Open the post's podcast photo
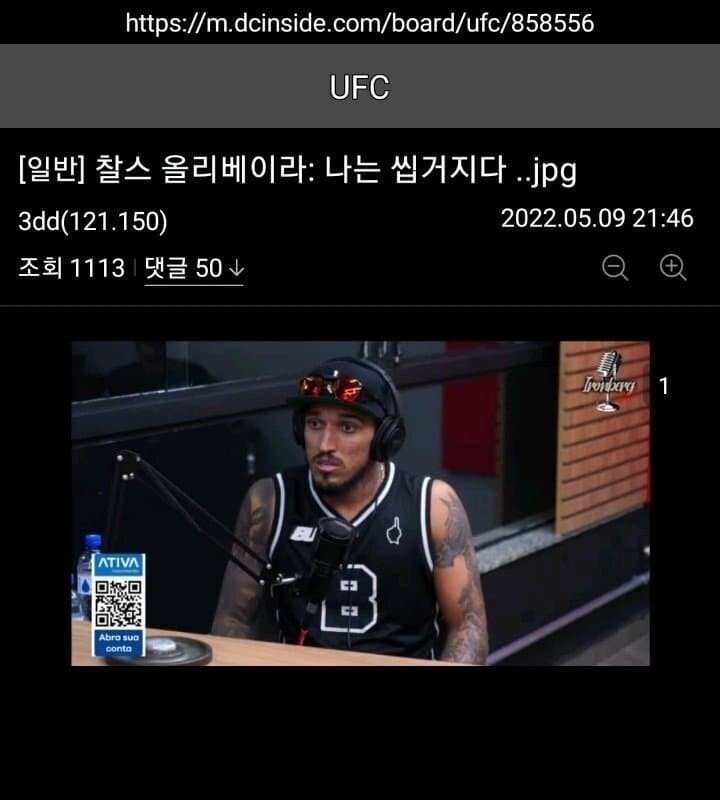The height and width of the screenshot is (800, 720). click(x=360, y=503)
